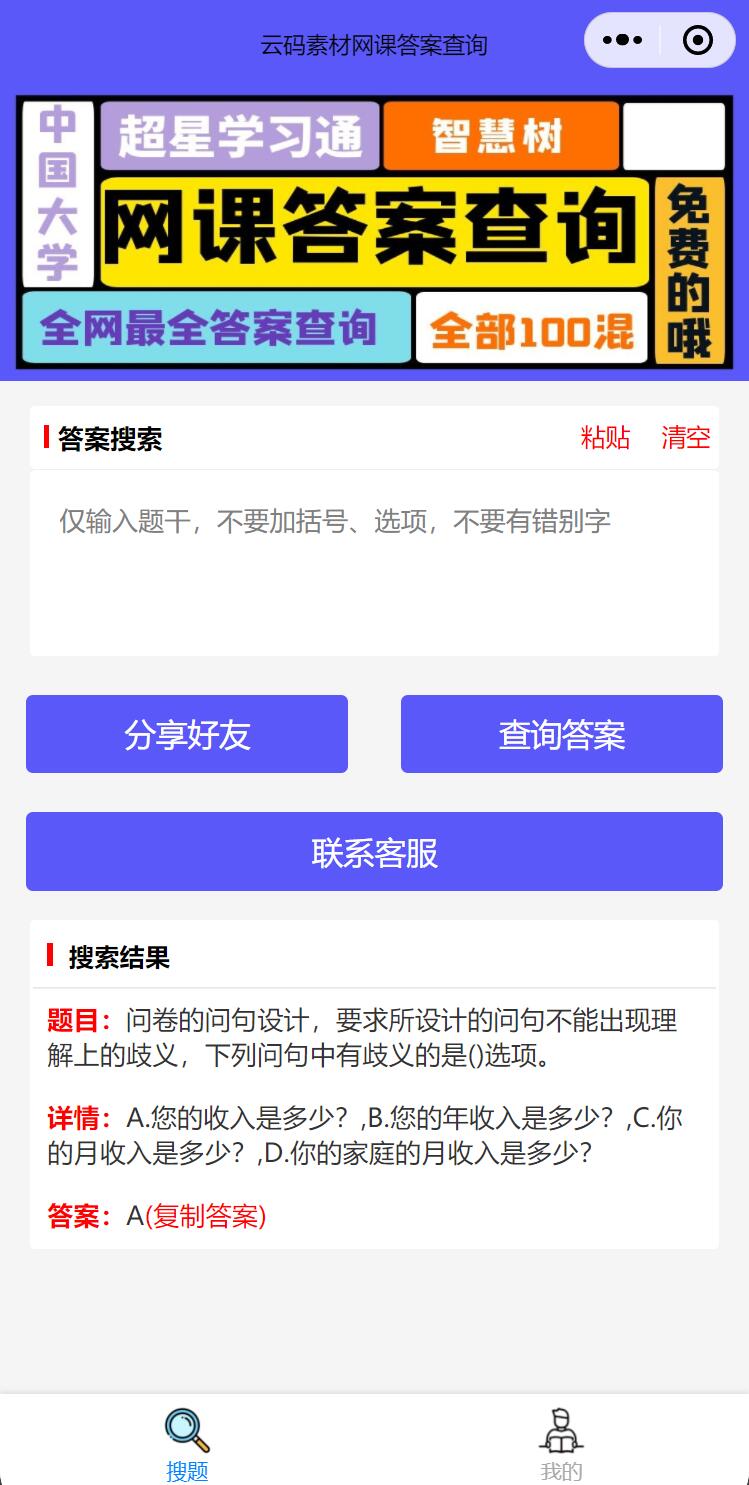The height and width of the screenshot is (1485, 749).
Task: Tap the circular target capsule icon
Action: tap(697, 40)
